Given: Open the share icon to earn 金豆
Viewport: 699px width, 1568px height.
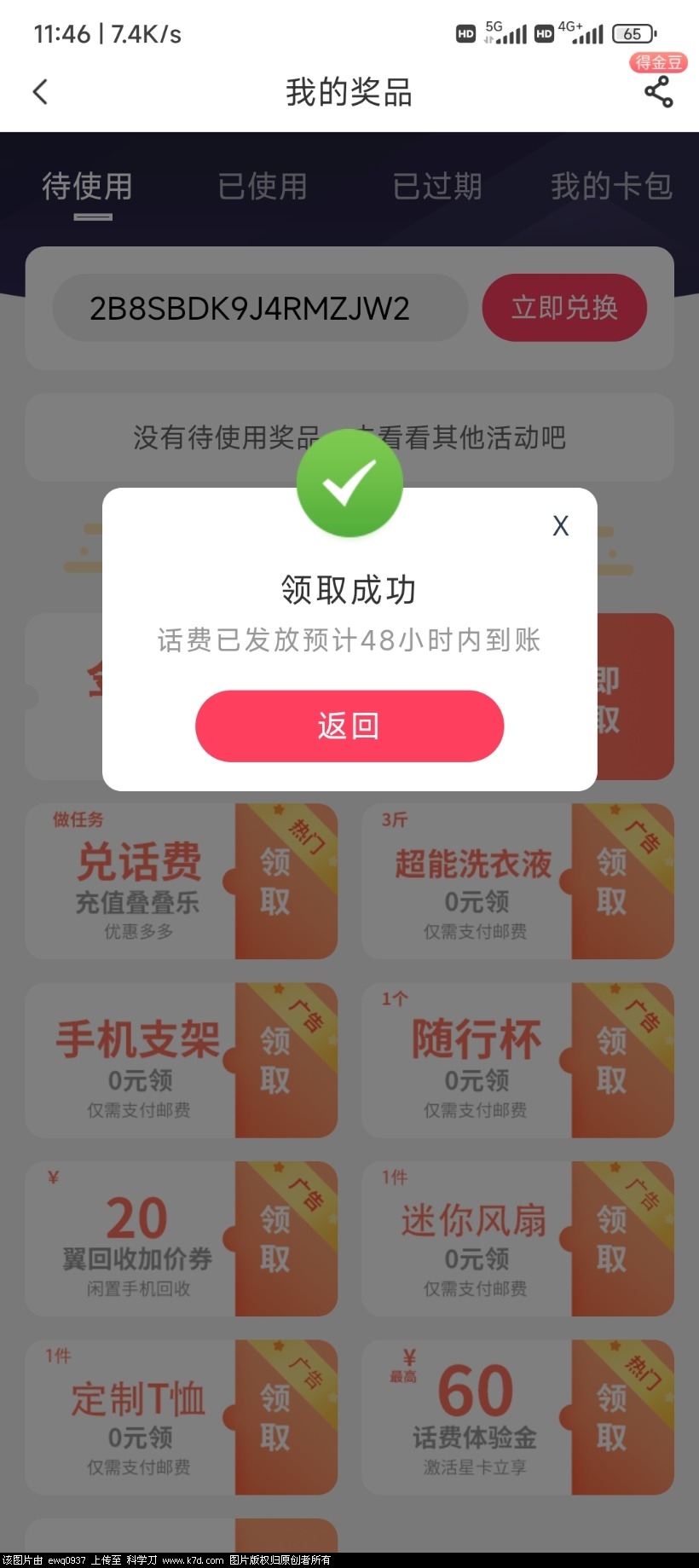Looking at the screenshot, I should (658, 91).
